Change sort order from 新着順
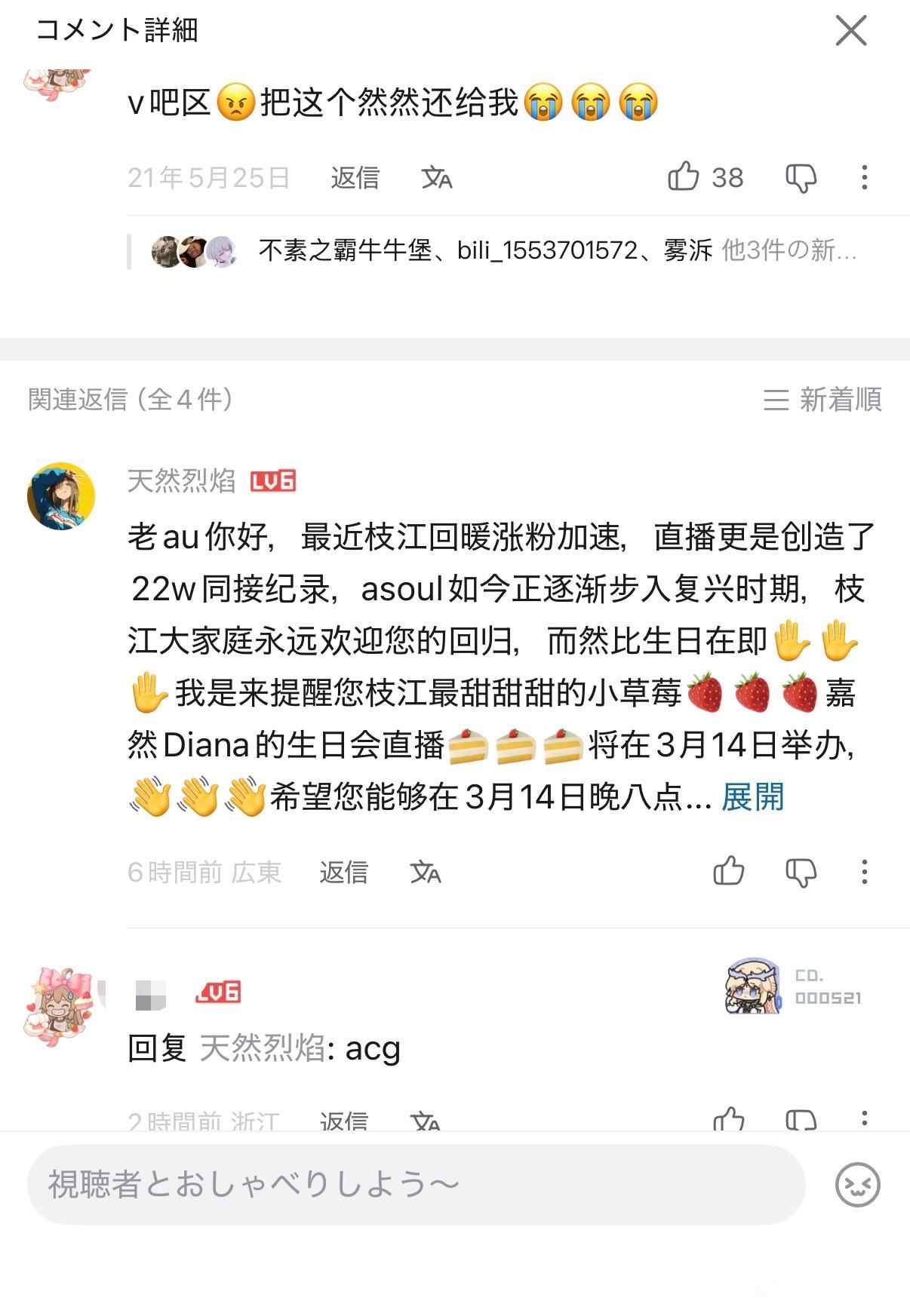Image resolution: width=910 pixels, height=1316 pixels. (822, 400)
